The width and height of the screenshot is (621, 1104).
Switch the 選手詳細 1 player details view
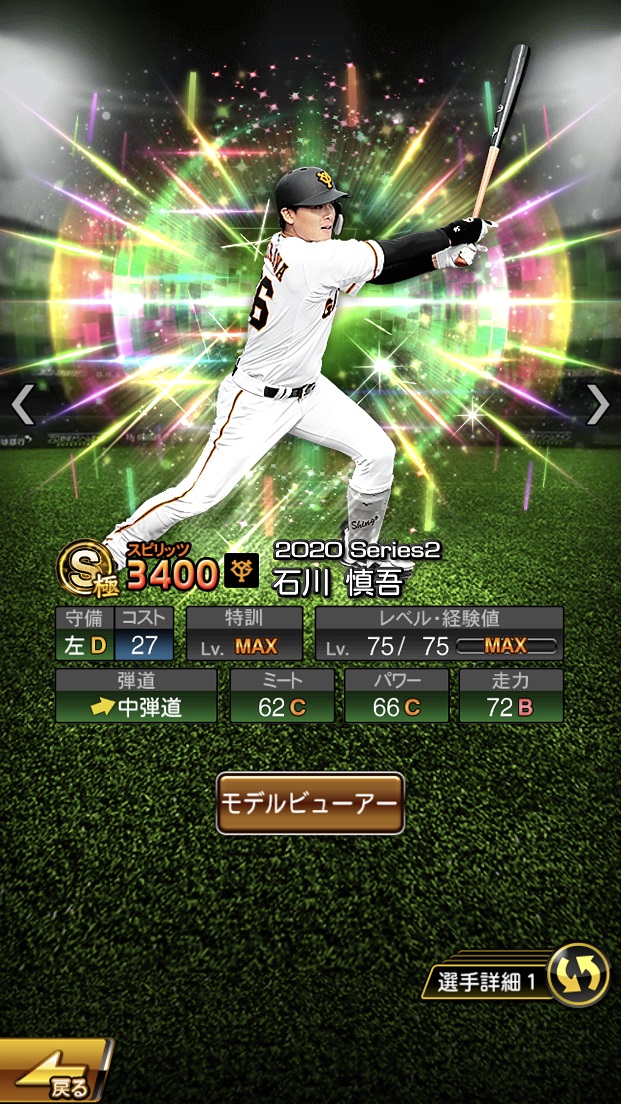578,975
